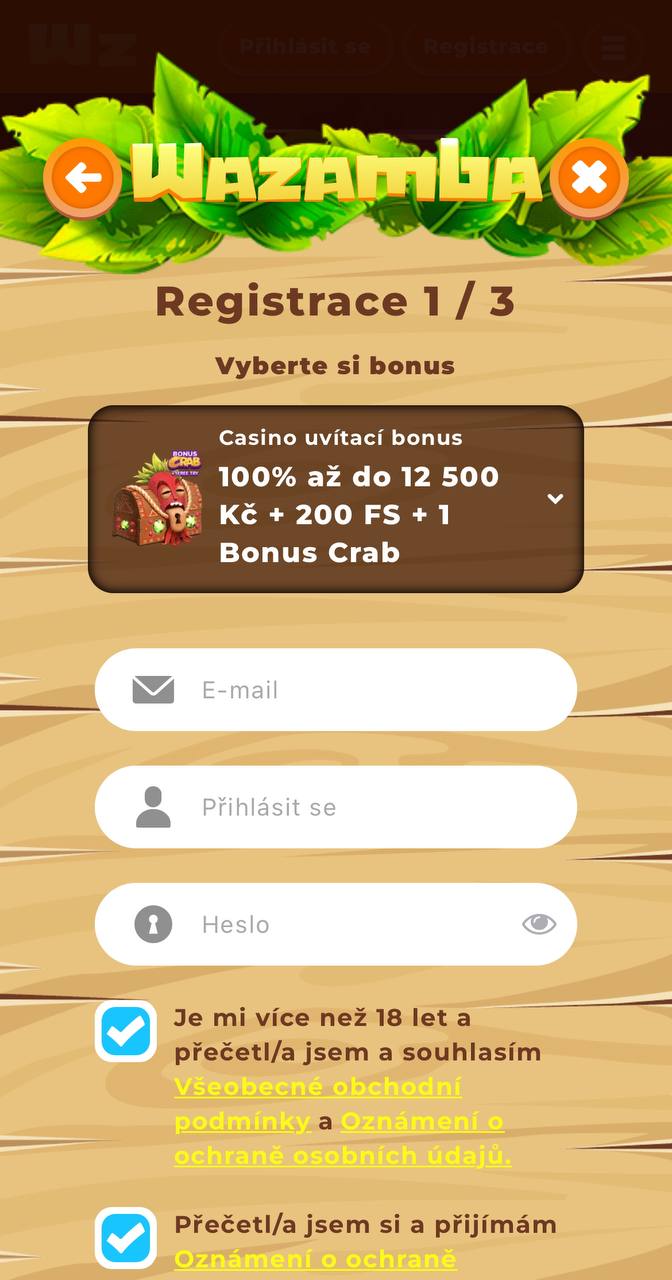The image size is (672, 1280).
Task: Focus the E-mail input field
Action: coord(336,690)
